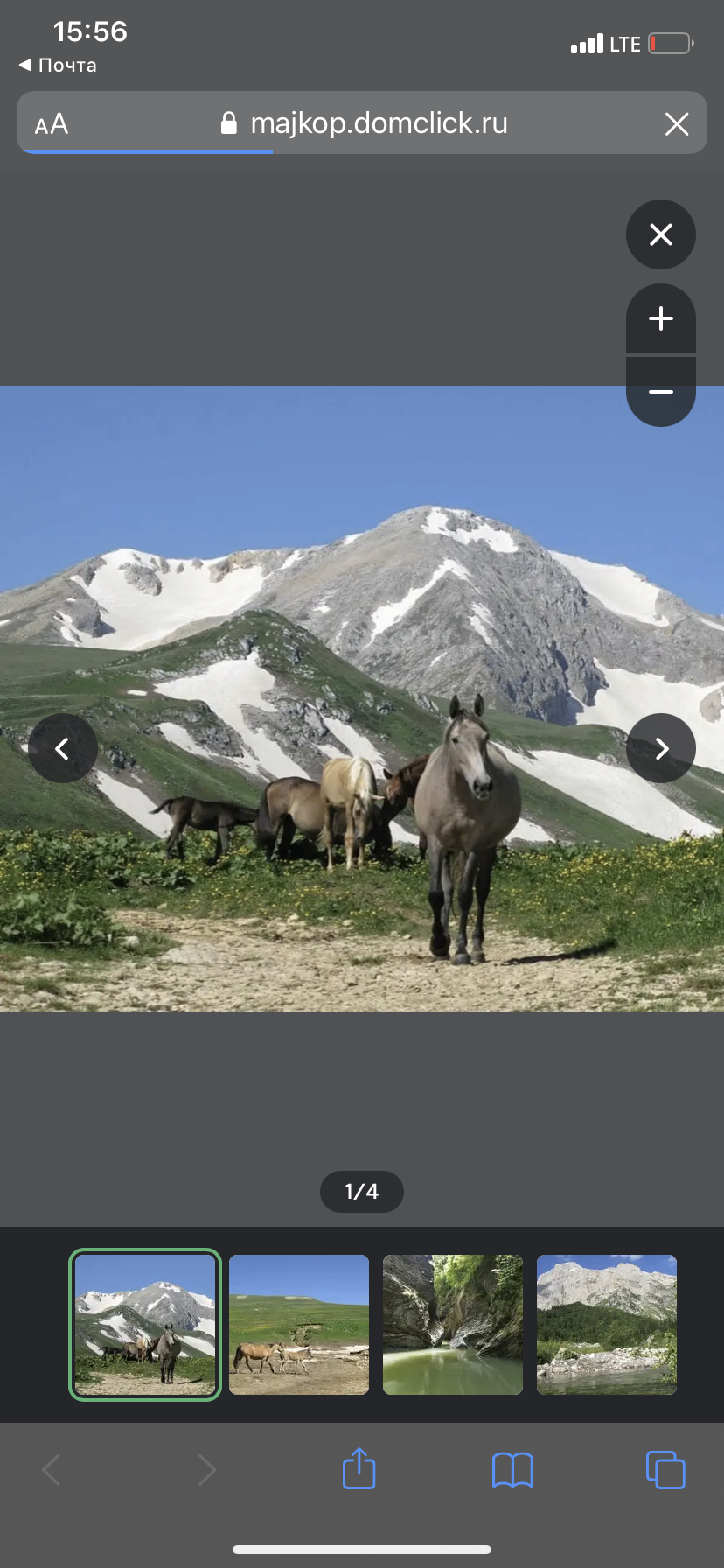Go to the previous photo
This screenshot has height=1568, width=724.
point(62,748)
